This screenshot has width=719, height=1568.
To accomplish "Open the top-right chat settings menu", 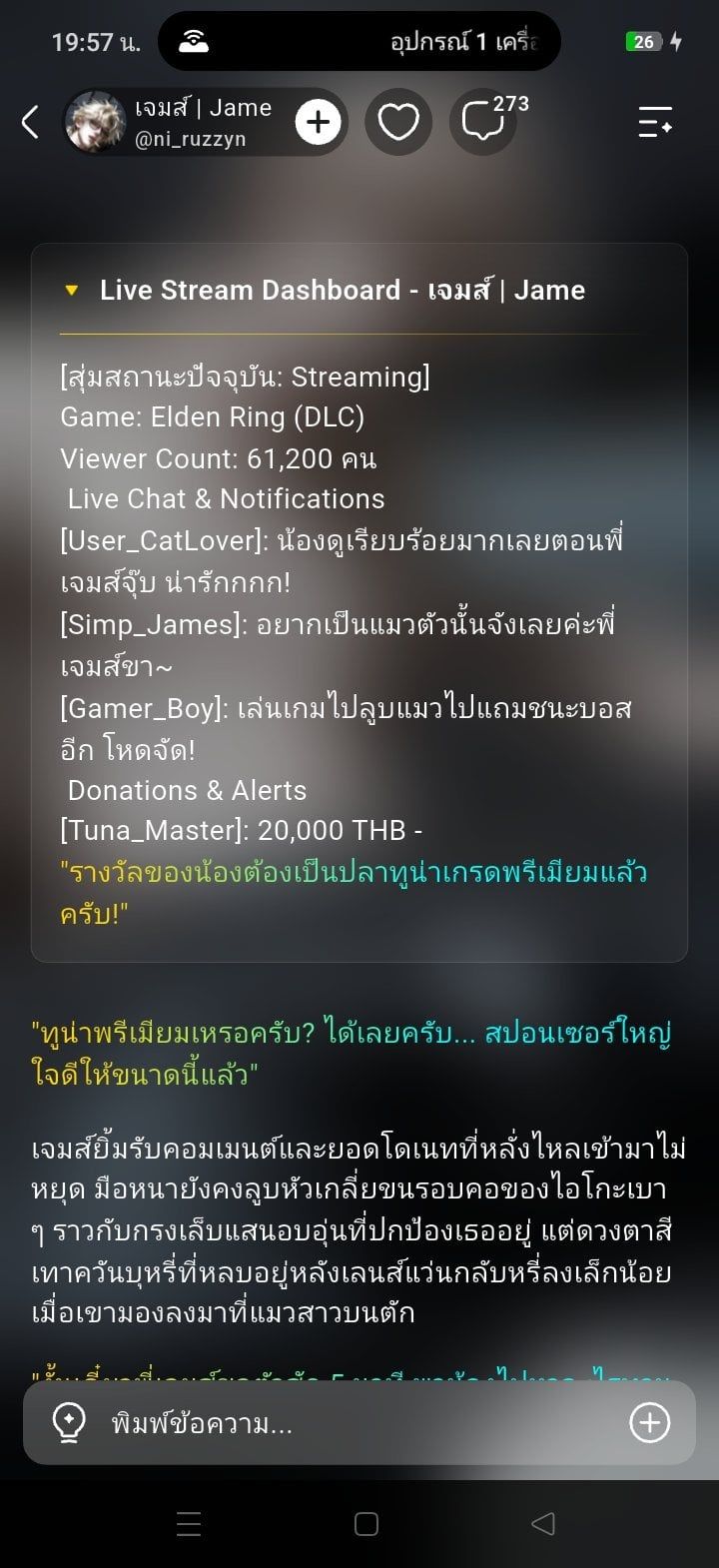I will [x=655, y=122].
